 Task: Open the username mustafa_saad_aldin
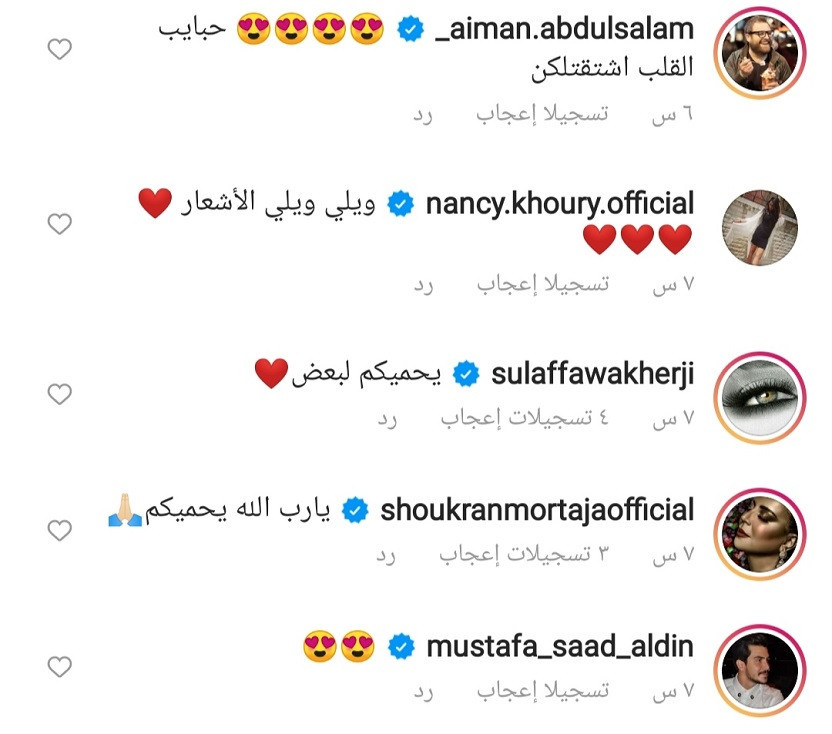pyautogui.click(x=559, y=646)
